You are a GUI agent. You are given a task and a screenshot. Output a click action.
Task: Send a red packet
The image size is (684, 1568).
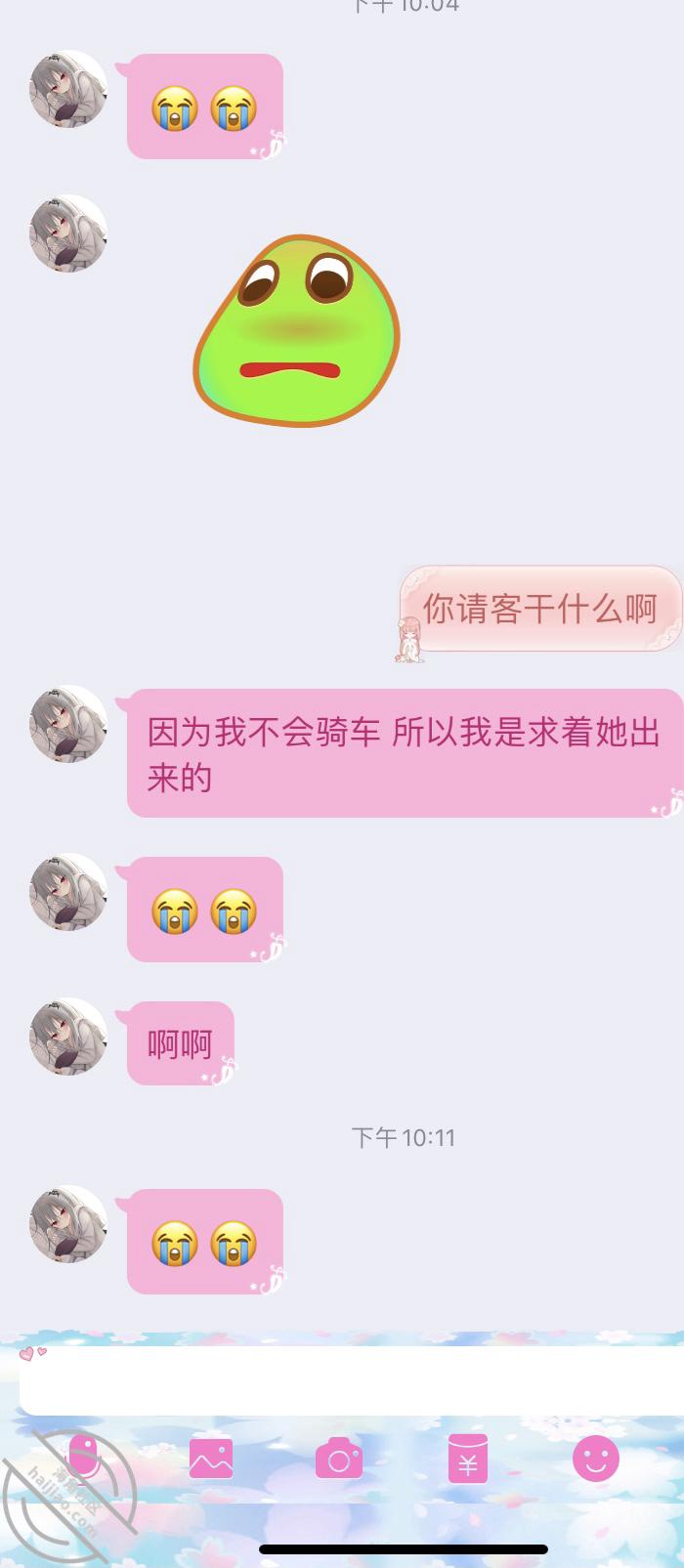tap(467, 1460)
